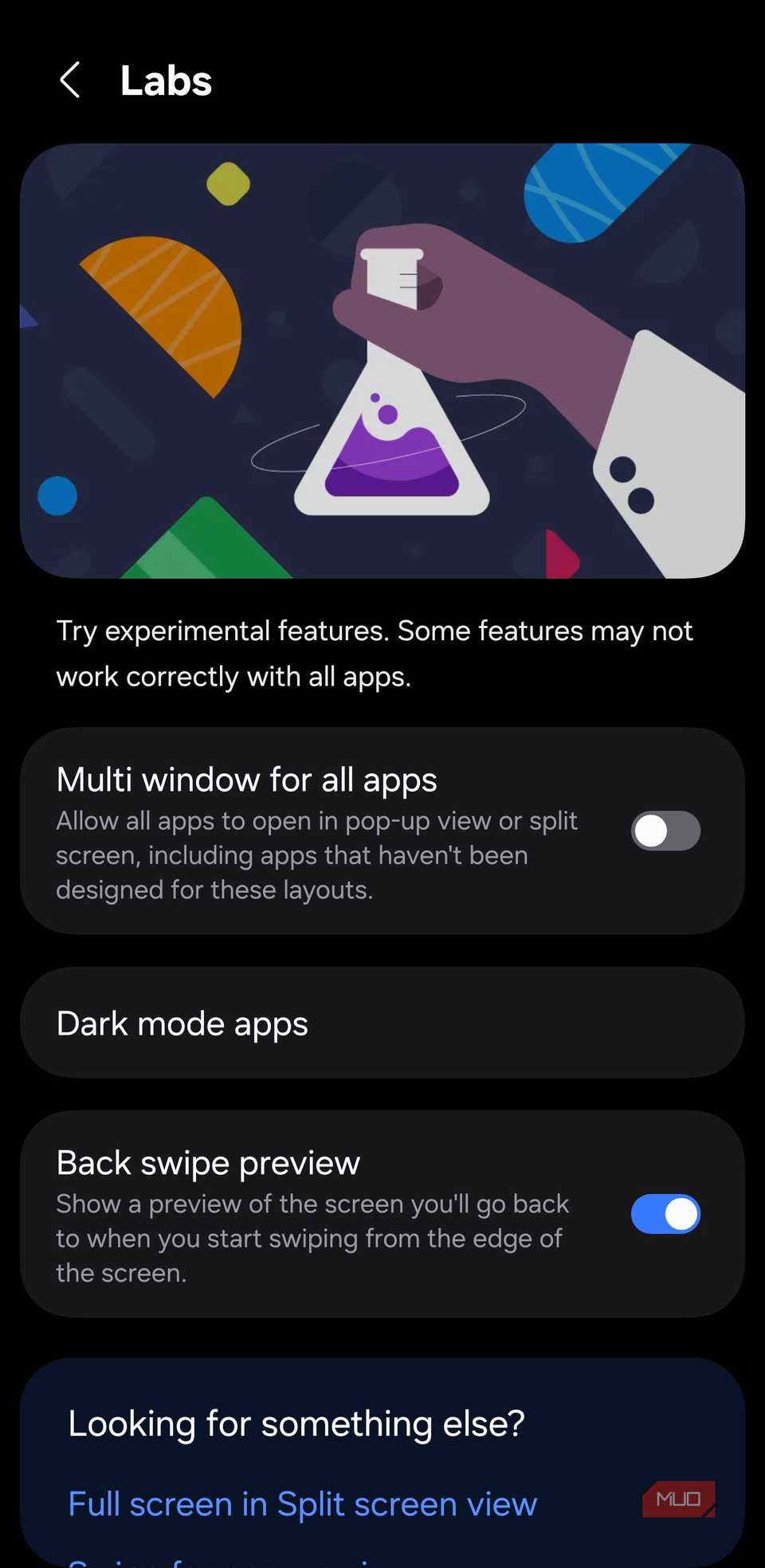765x1568 pixels.
Task: Click the MUO watermark badge
Action: (678, 1499)
